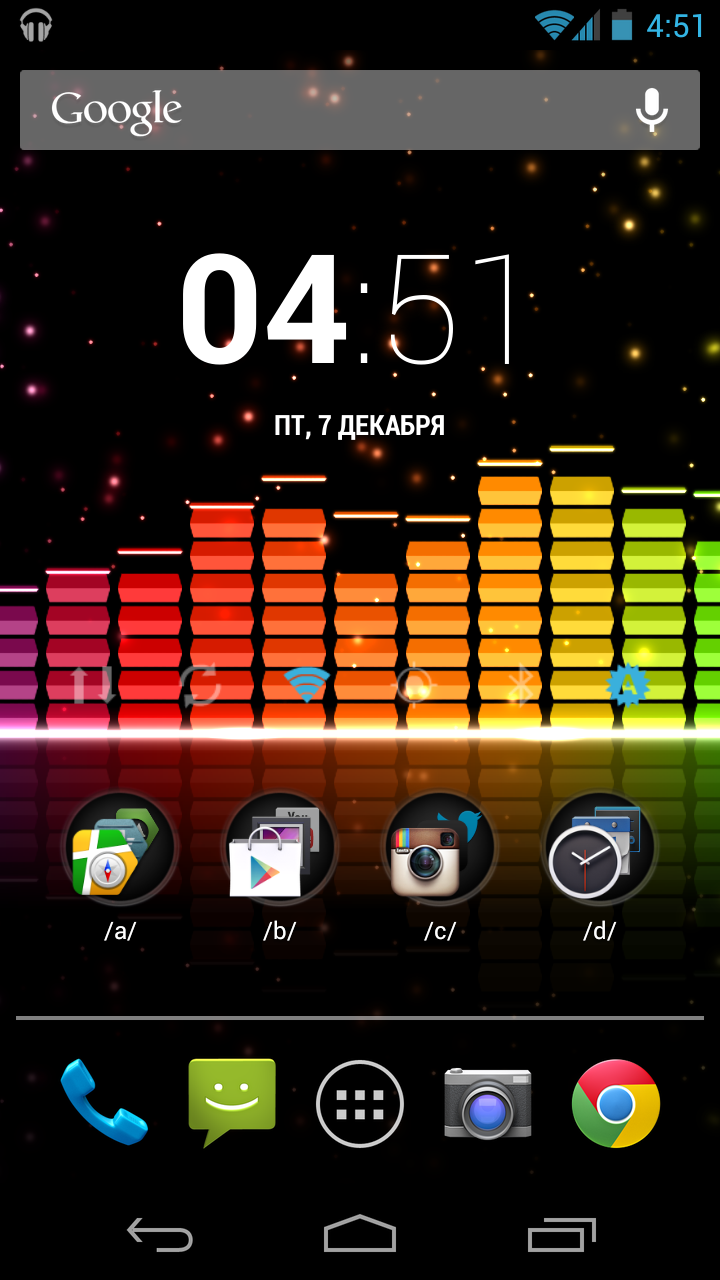Image resolution: width=720 pixels, height=1280 pixels.
Task: Launch the Phone dialer
Action: tap(104, 1103)
